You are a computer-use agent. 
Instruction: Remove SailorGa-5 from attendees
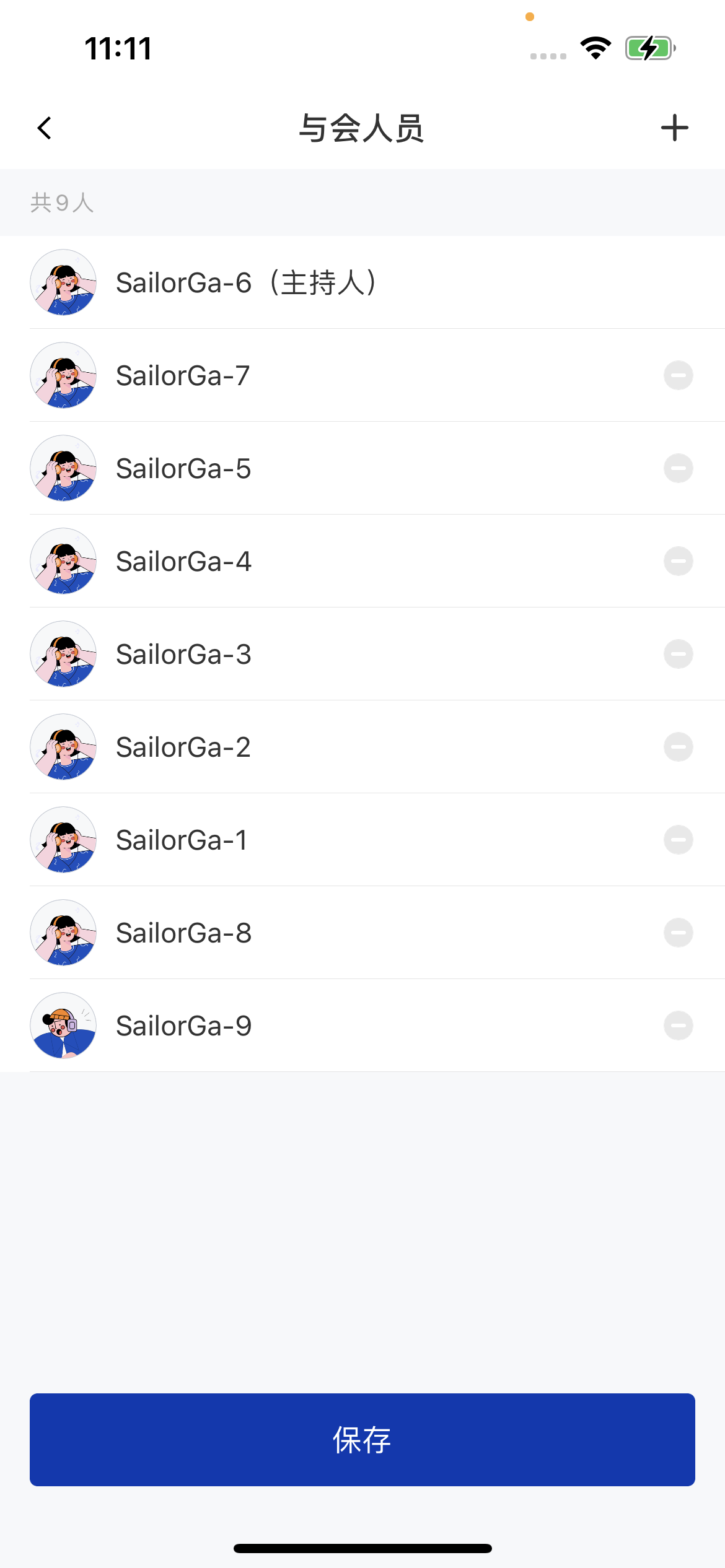pyautogui.click(x=678, y=468)
